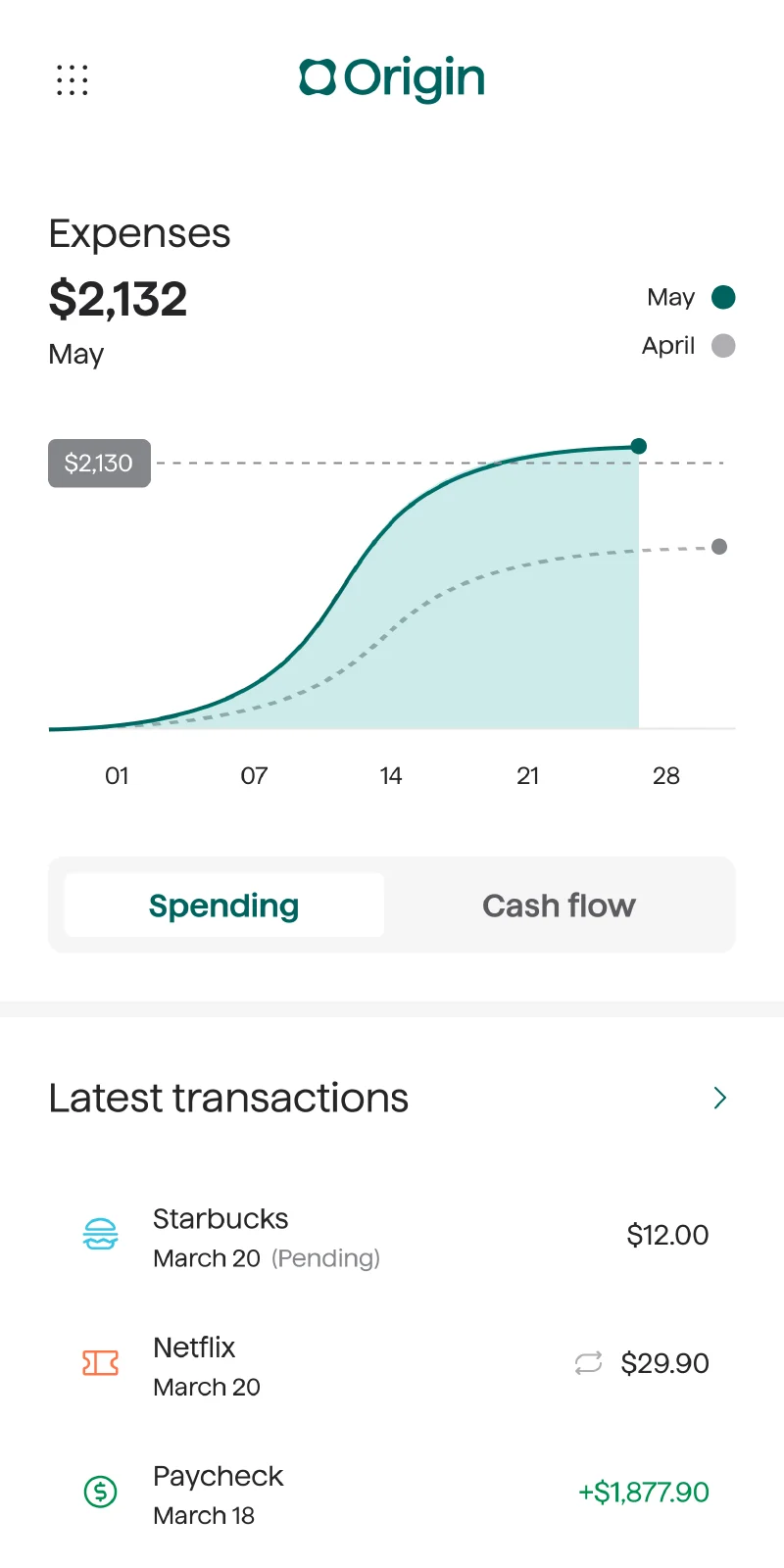Open all latest transactions via chevron

pos(720,1098)
